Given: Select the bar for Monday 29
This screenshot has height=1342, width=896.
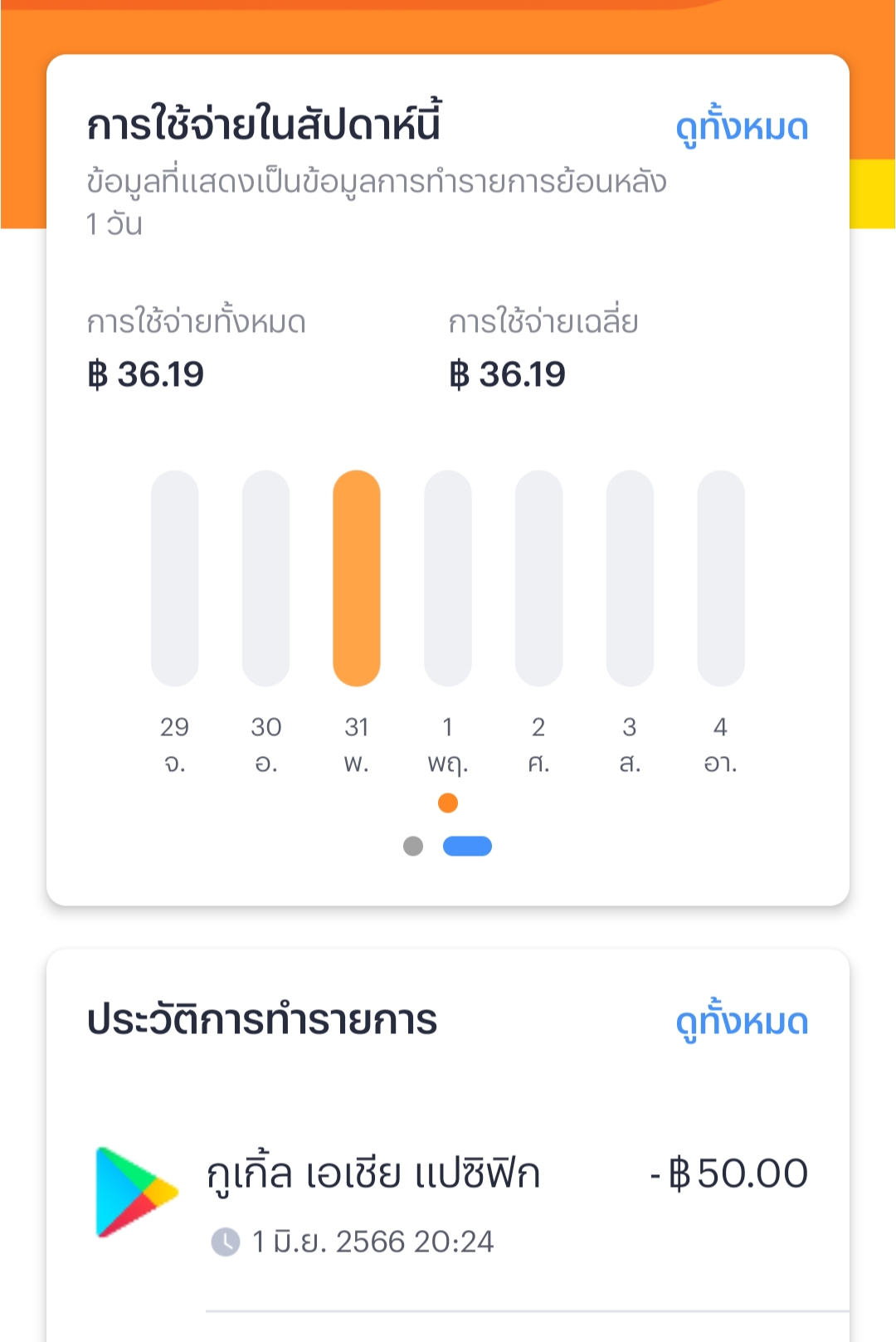Looking at the screenshot, I should [x=175, y=578].
